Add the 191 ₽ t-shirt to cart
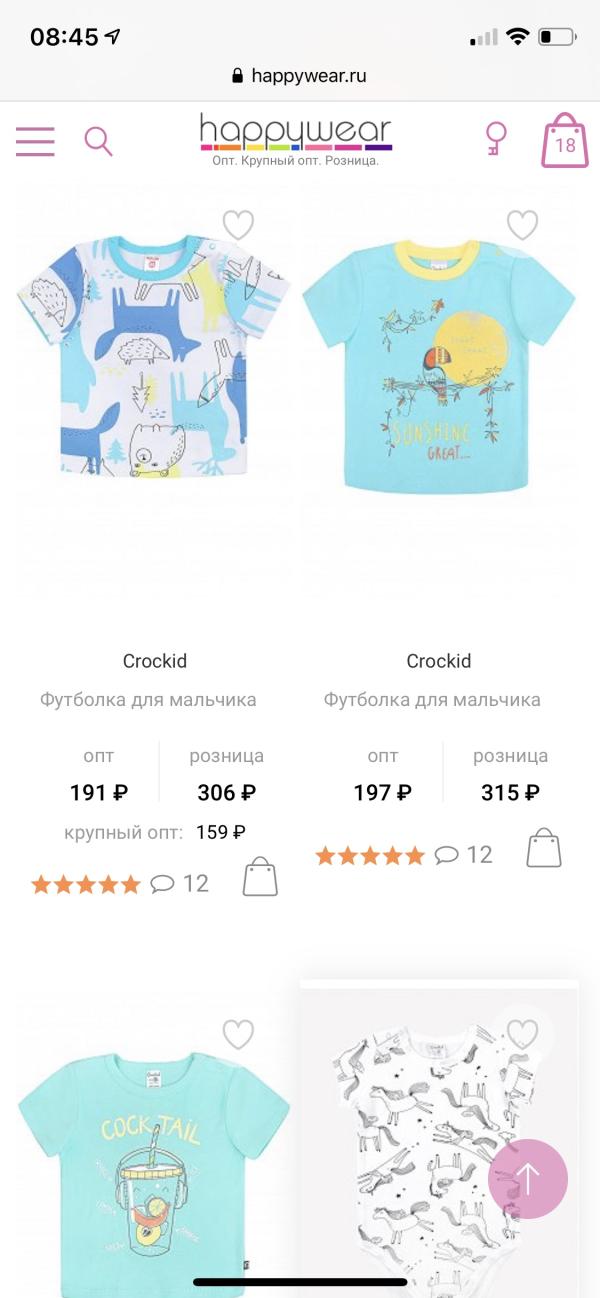The width and height of the screenshot is (600, 1298). click(260, 876)
